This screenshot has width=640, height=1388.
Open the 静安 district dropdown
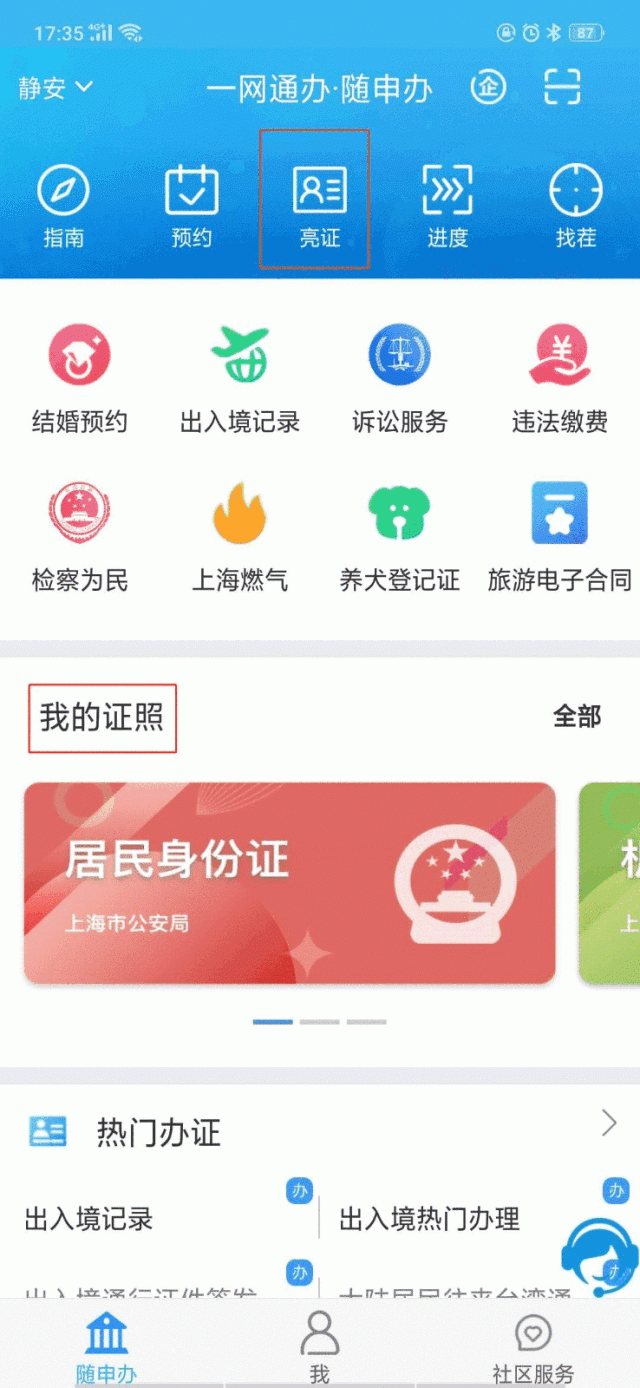(x=56, y=88)
